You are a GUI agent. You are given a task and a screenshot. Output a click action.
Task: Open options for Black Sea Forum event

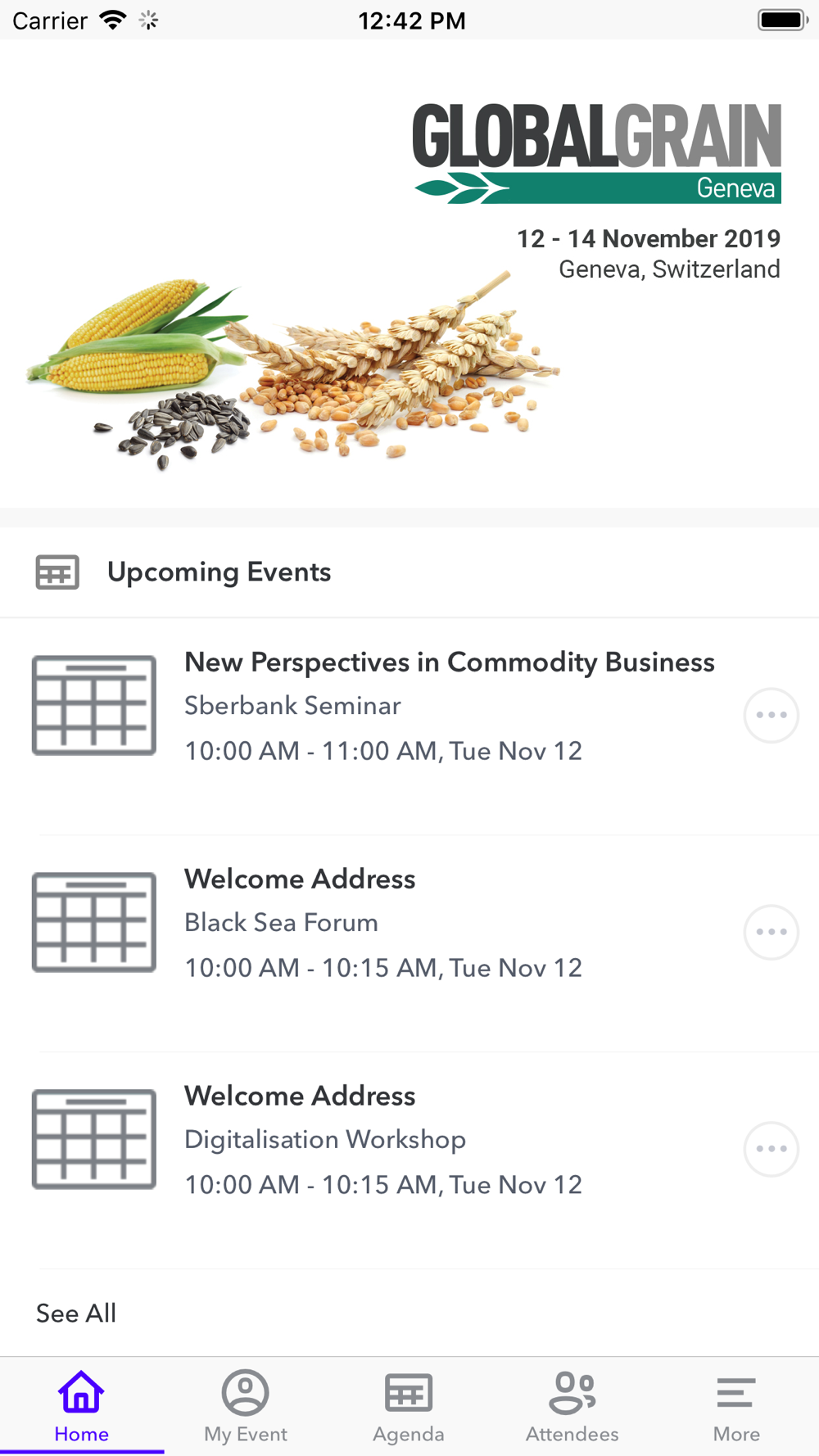[771, 932]
